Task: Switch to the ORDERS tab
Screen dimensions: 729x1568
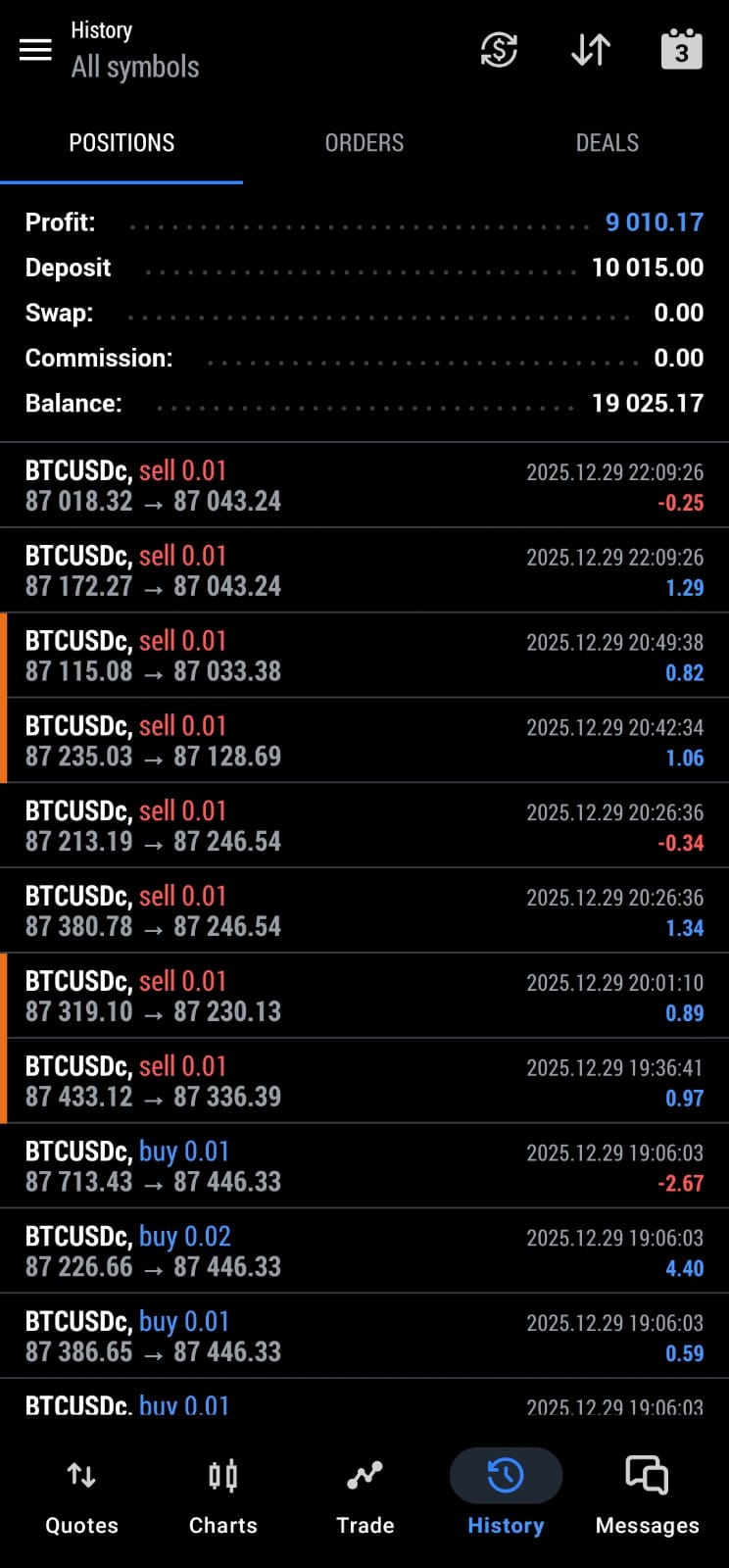Action: pyautogui.click(x=364, y=143)
